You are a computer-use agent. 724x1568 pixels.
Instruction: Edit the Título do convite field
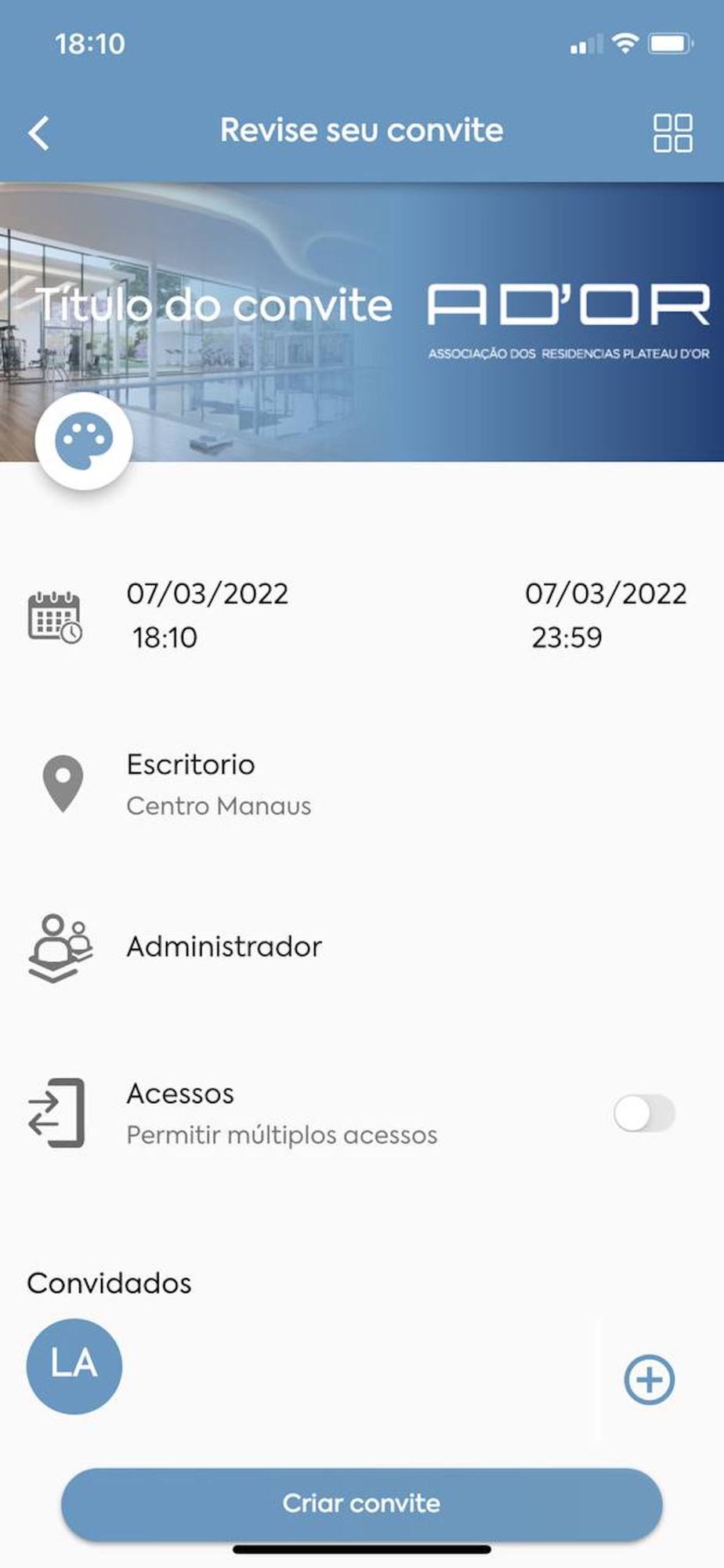[x=214, y=305]
